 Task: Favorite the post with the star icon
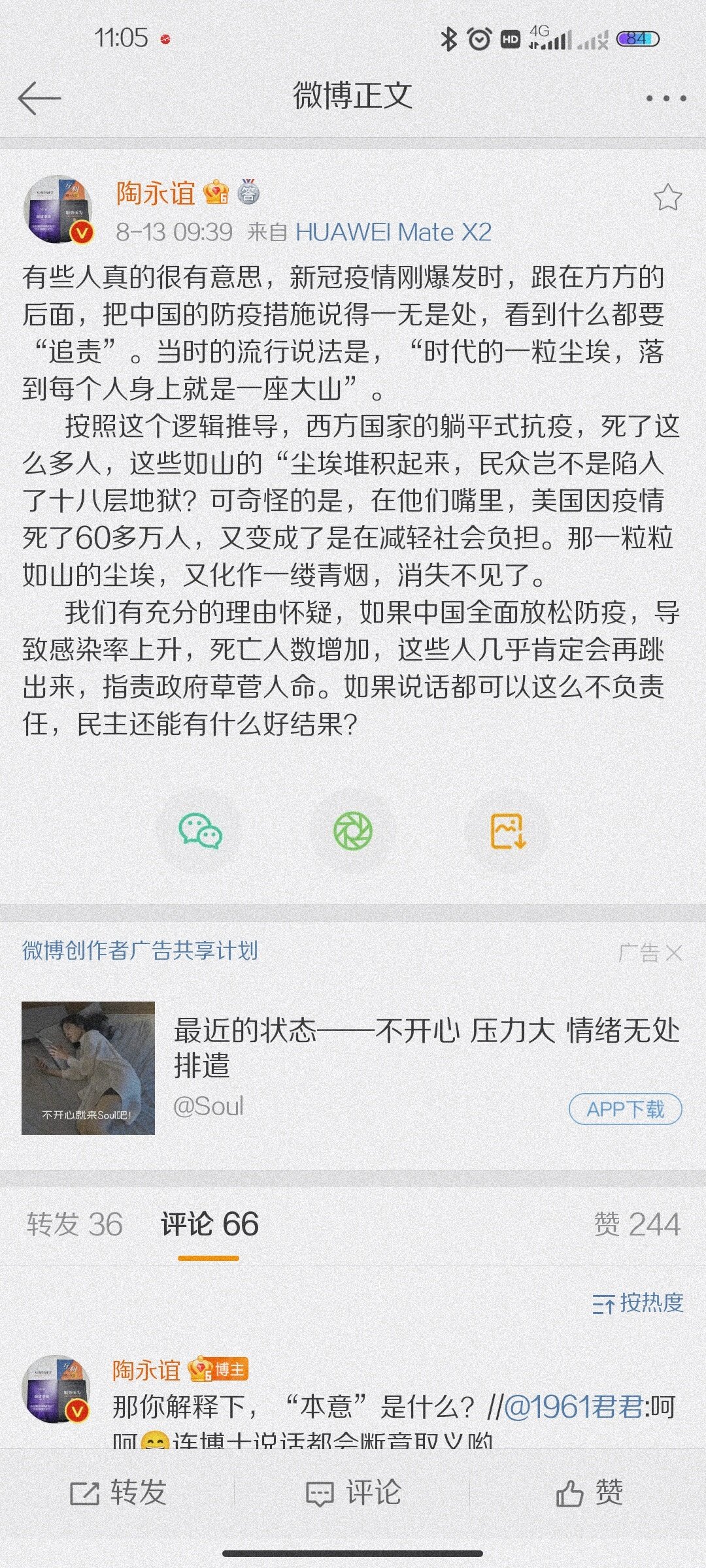667,197
